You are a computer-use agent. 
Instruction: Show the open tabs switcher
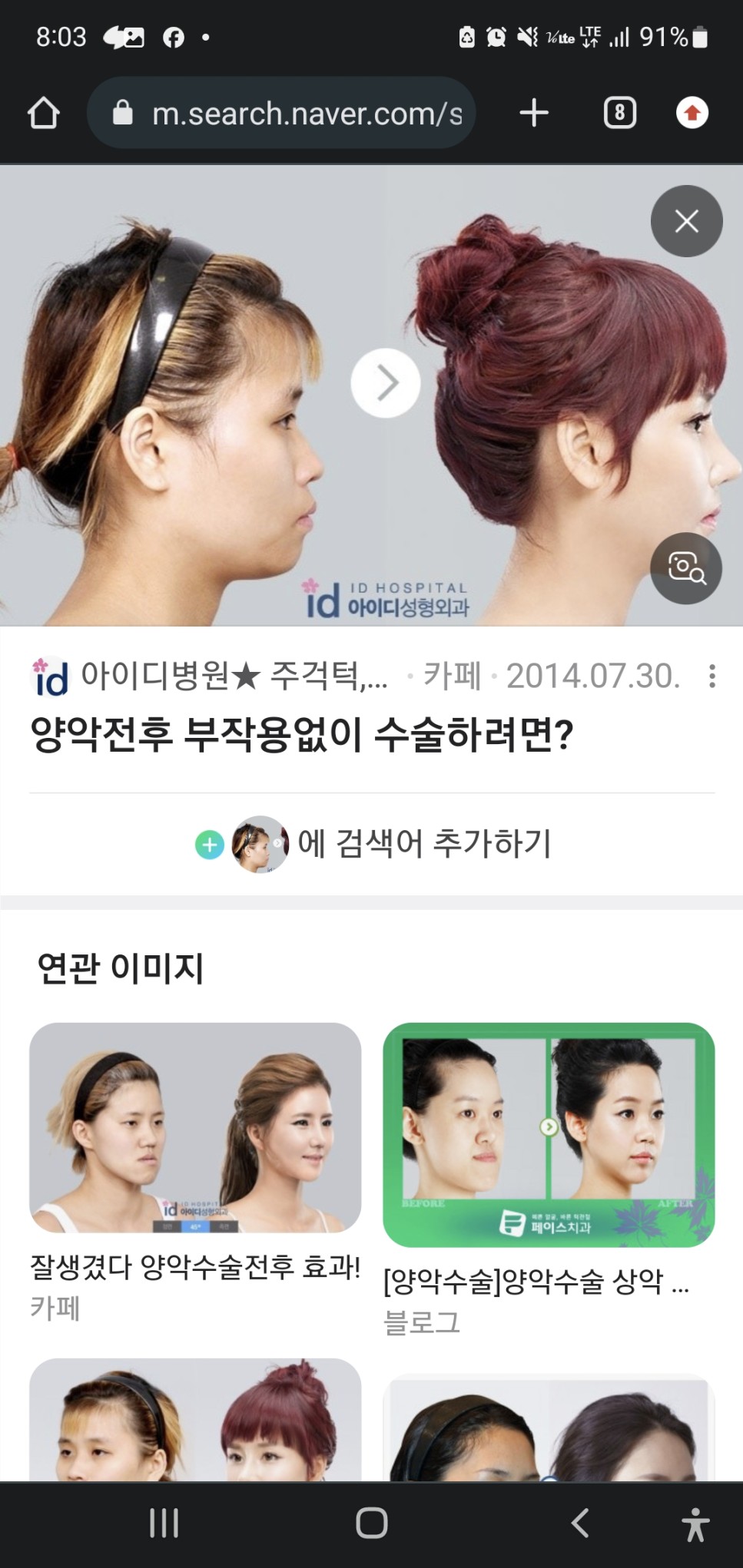(x=619, y=113)
